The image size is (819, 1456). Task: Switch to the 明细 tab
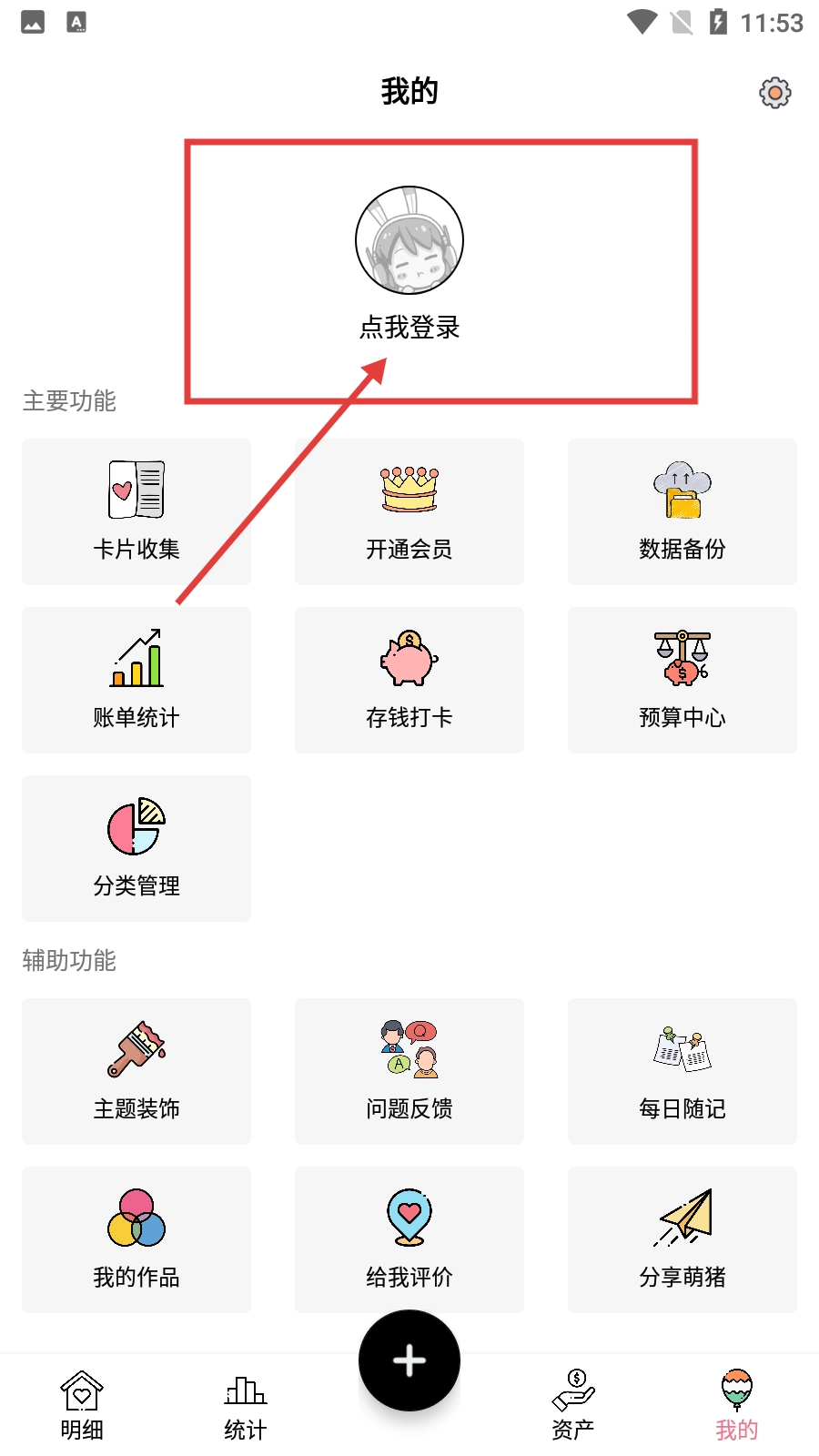point(82,1406)
